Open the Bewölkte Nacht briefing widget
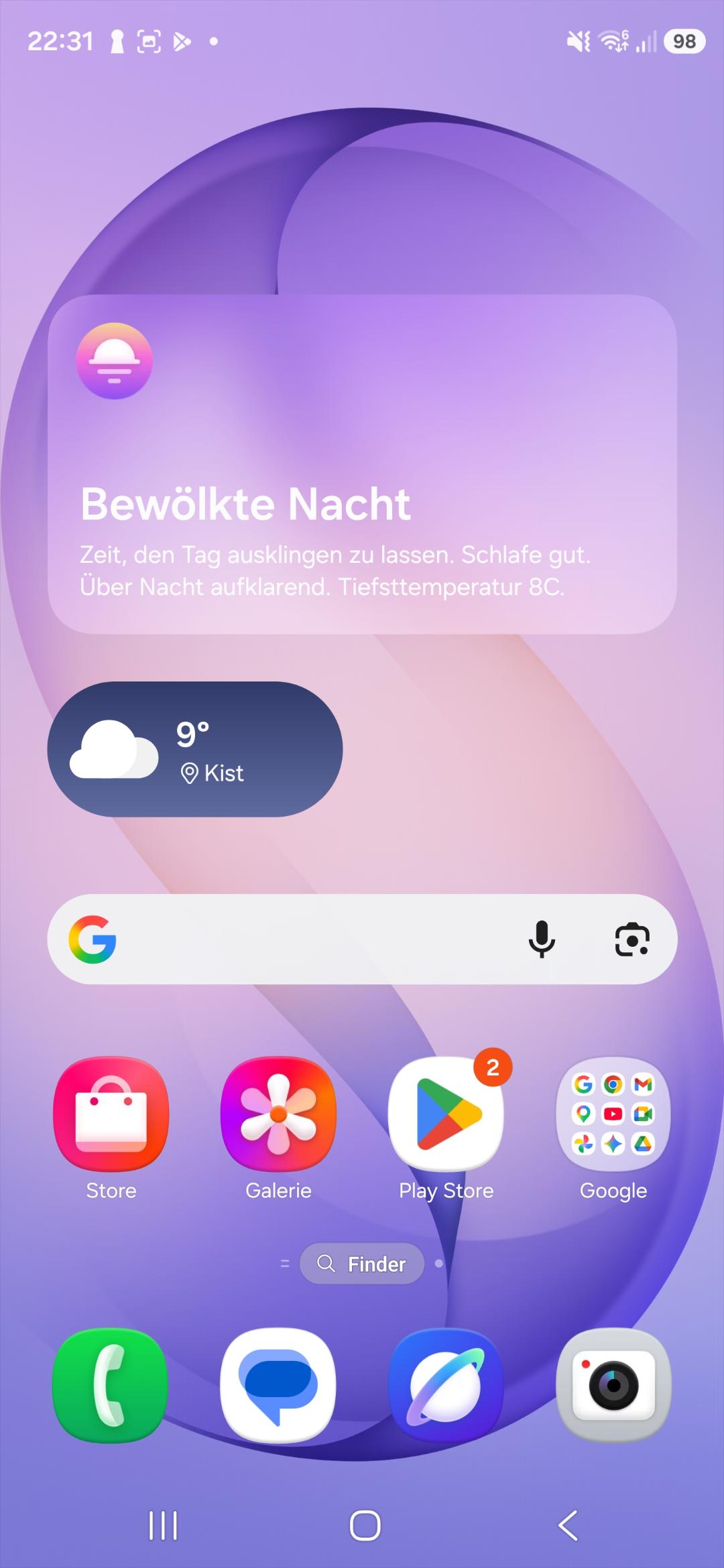 point(362,464)
